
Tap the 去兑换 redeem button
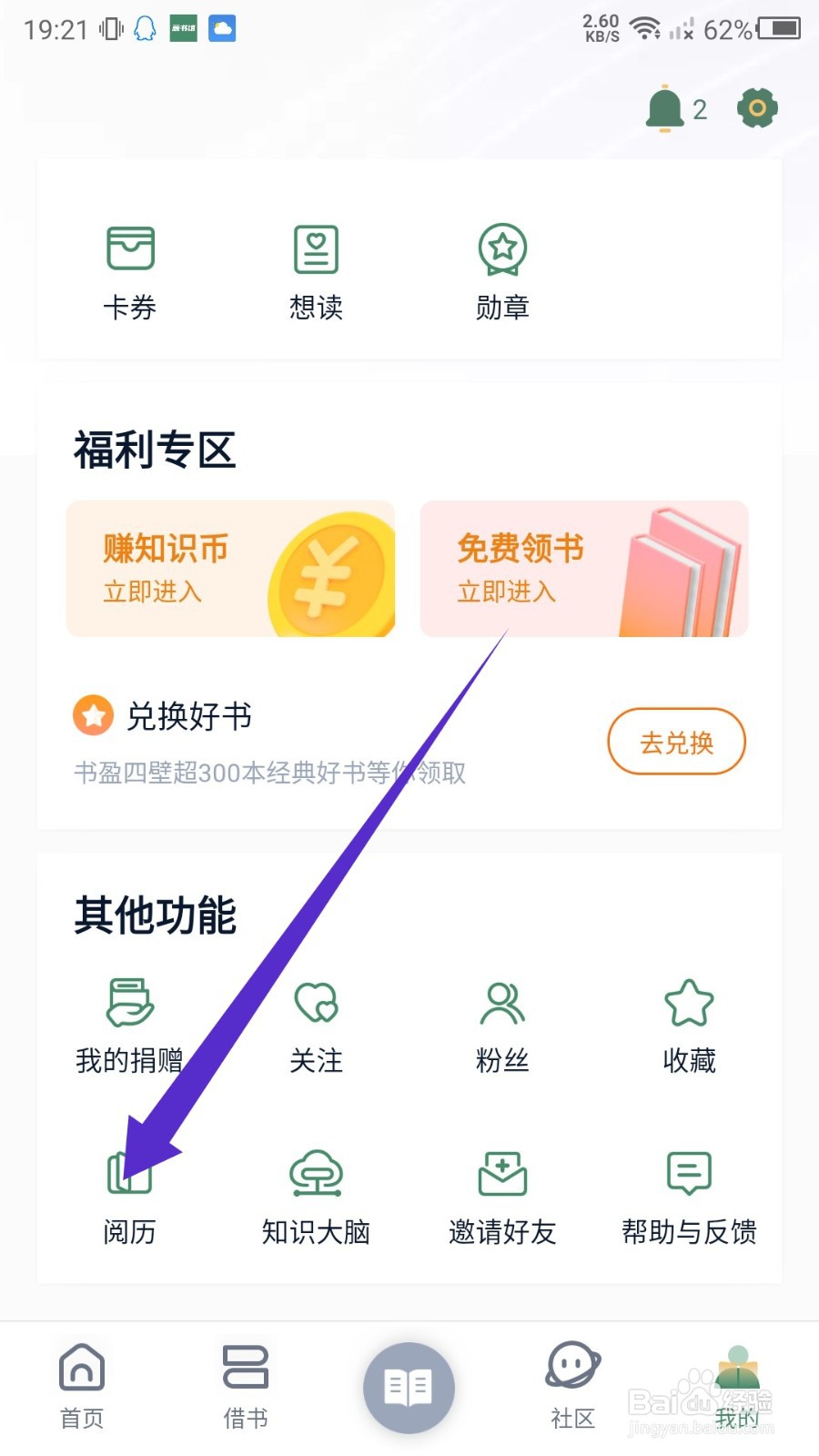[x=676, y=743]
